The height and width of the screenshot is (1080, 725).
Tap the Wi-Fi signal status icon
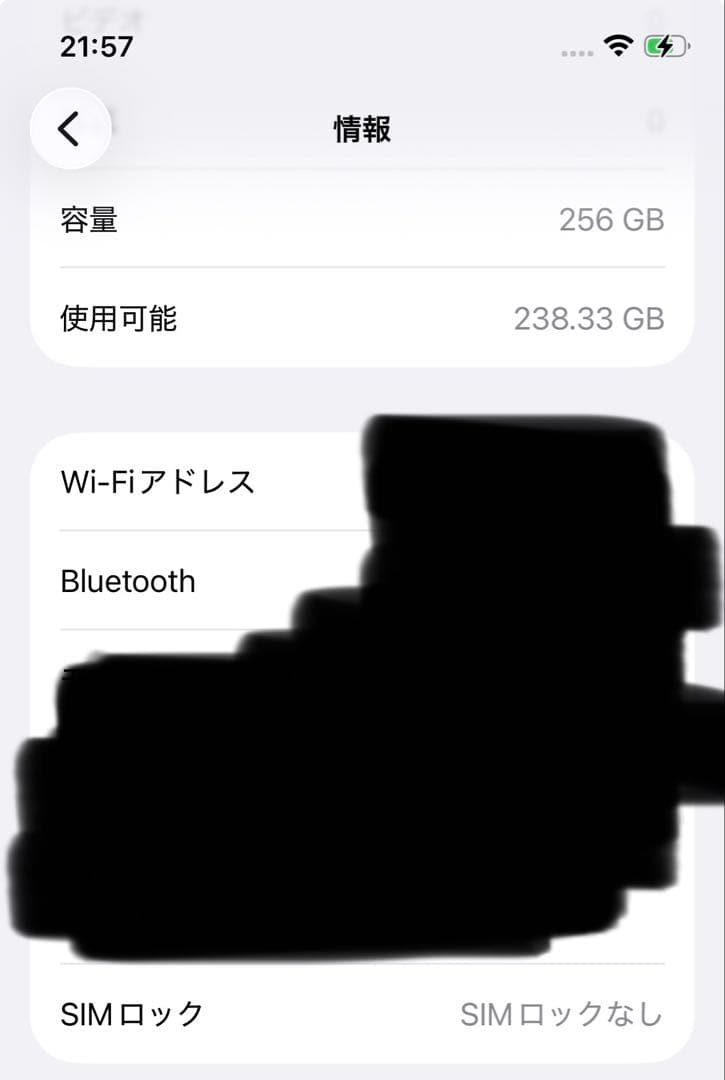tap(617, 44)
